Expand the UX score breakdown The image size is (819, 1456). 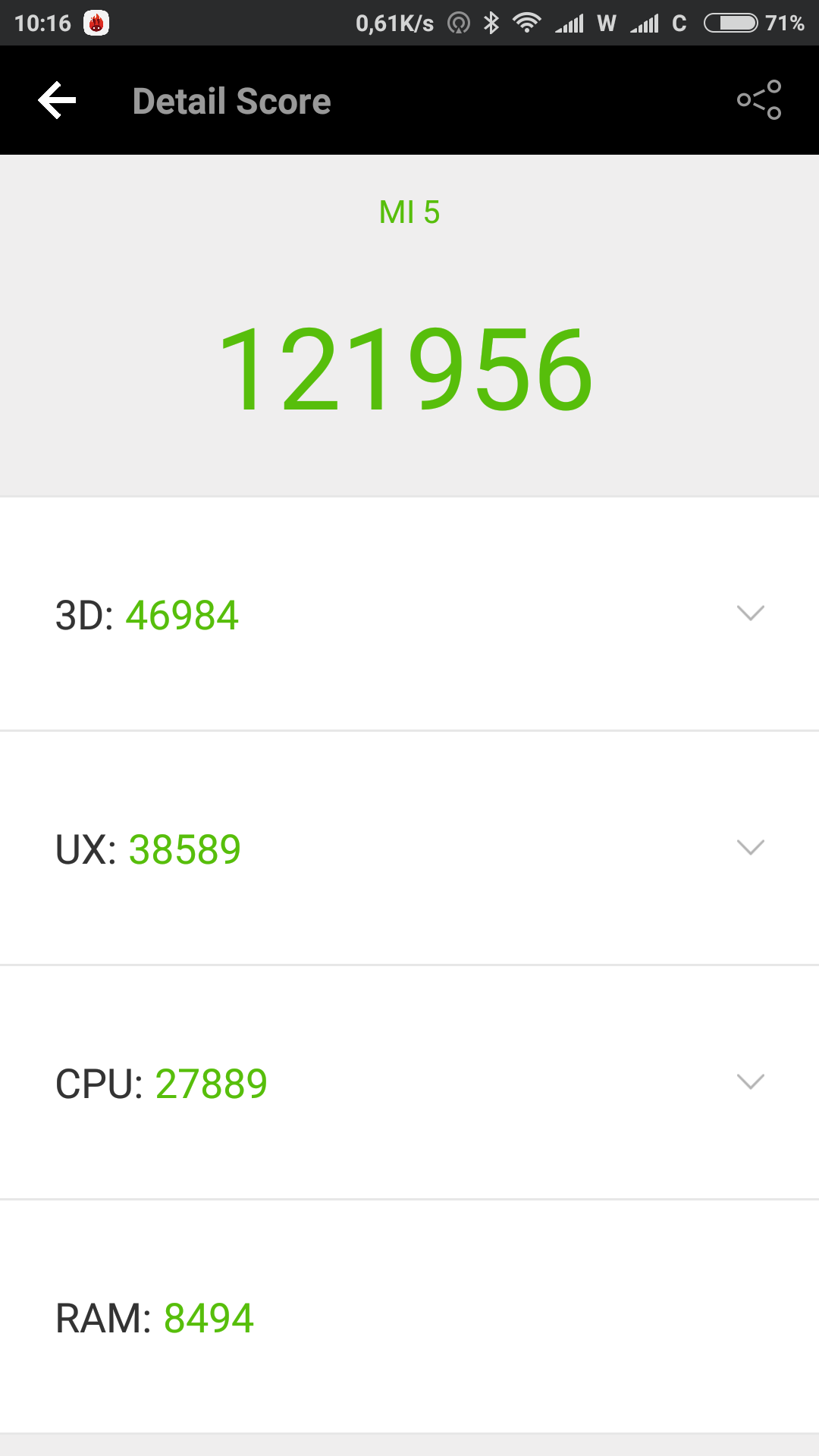pyautogui.click(x=750, y=848)
